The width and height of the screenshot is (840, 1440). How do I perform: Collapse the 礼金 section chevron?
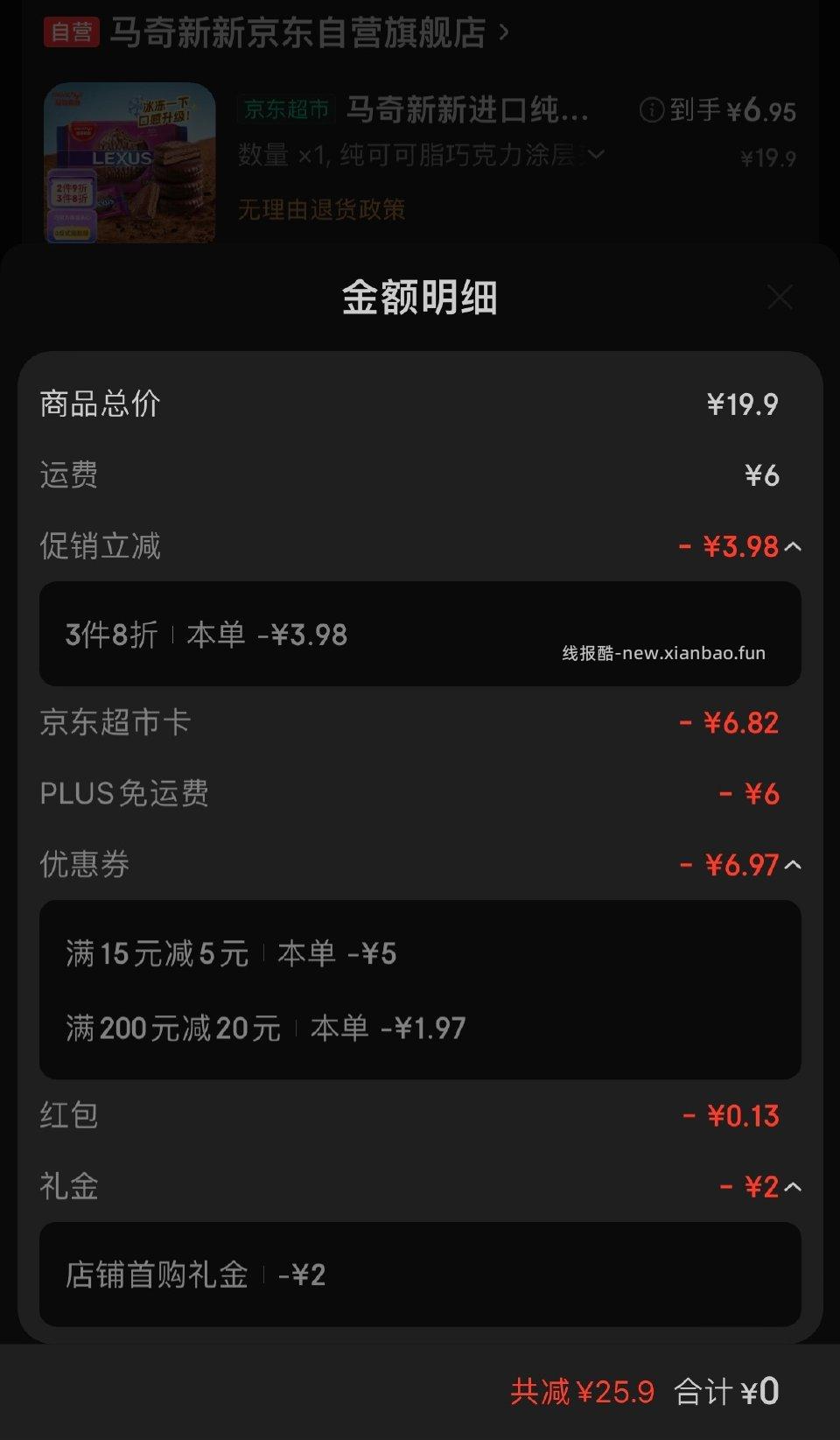[793, 1188]
